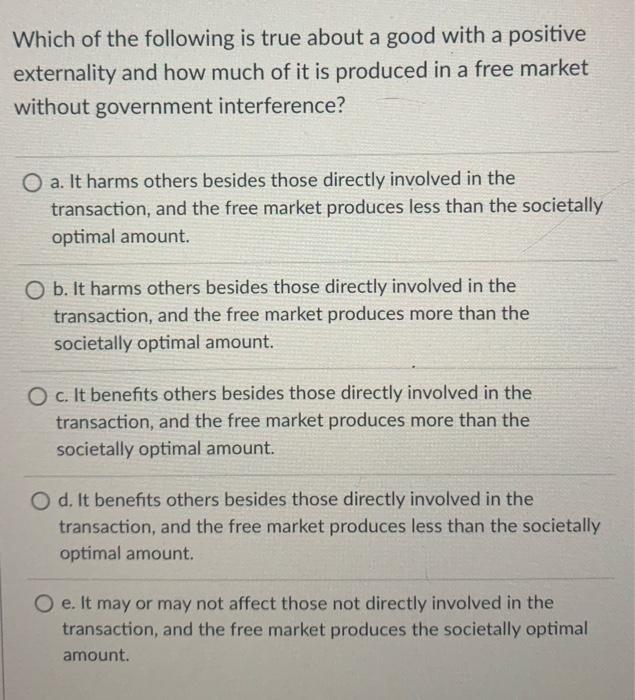Mark option d, benefits others, produces less
This screenshot has height=700, width=635.
[41, 500]
